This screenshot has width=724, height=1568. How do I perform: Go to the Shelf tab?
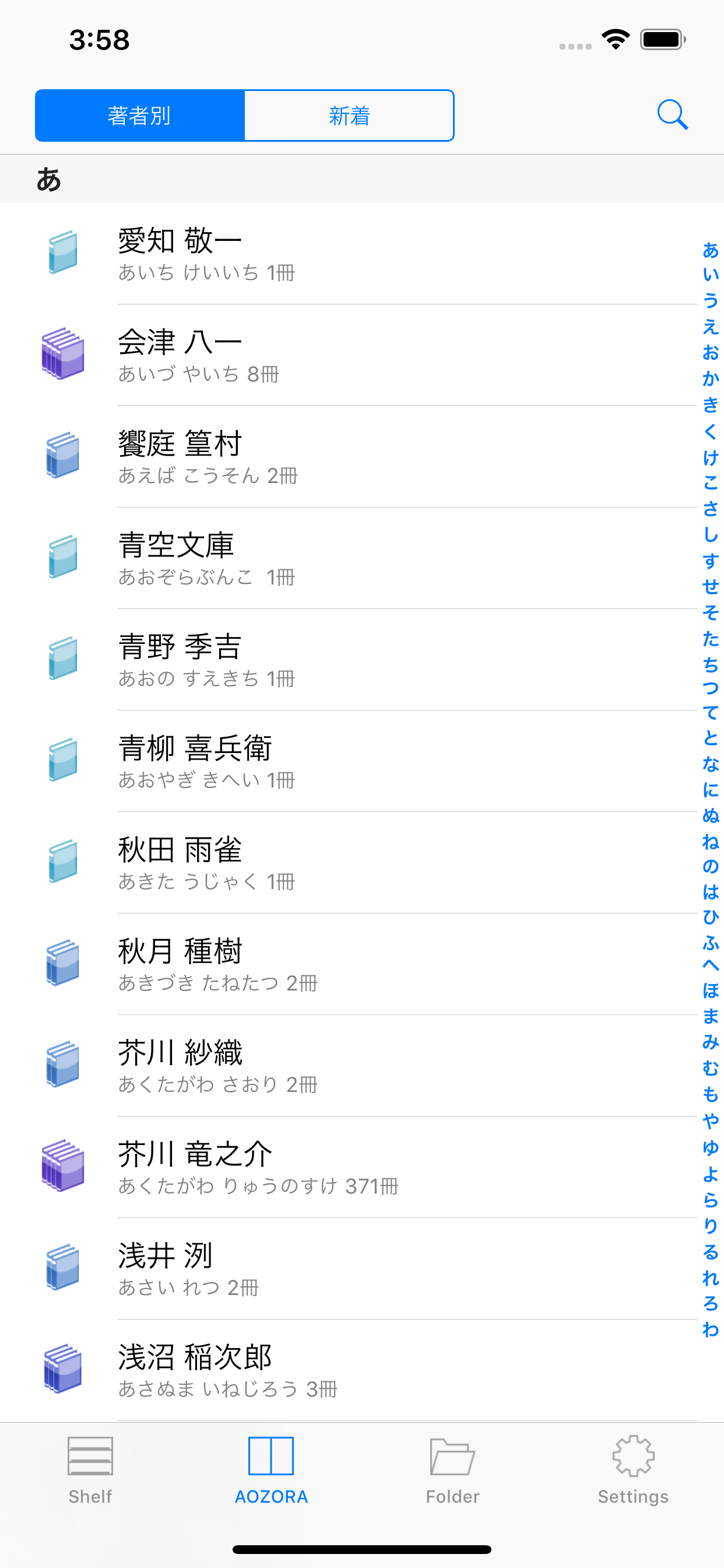[x=90, y=1470]
